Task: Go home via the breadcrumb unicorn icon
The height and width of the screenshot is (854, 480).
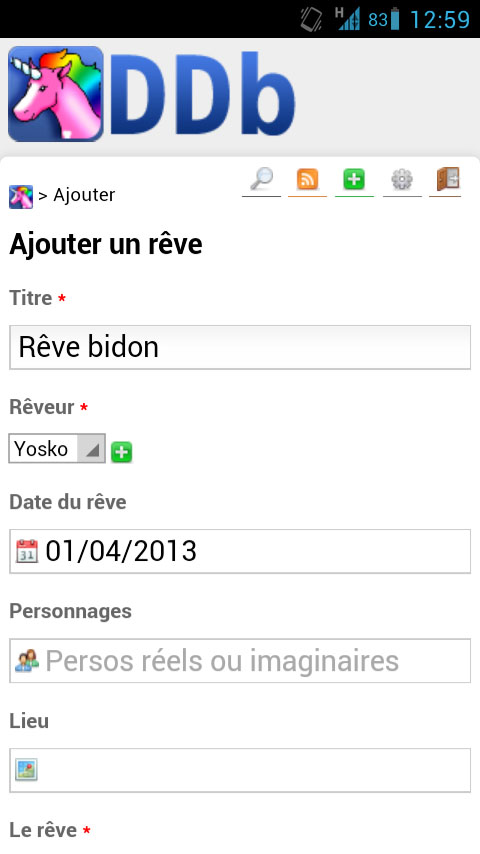Action: pos(21,197)
